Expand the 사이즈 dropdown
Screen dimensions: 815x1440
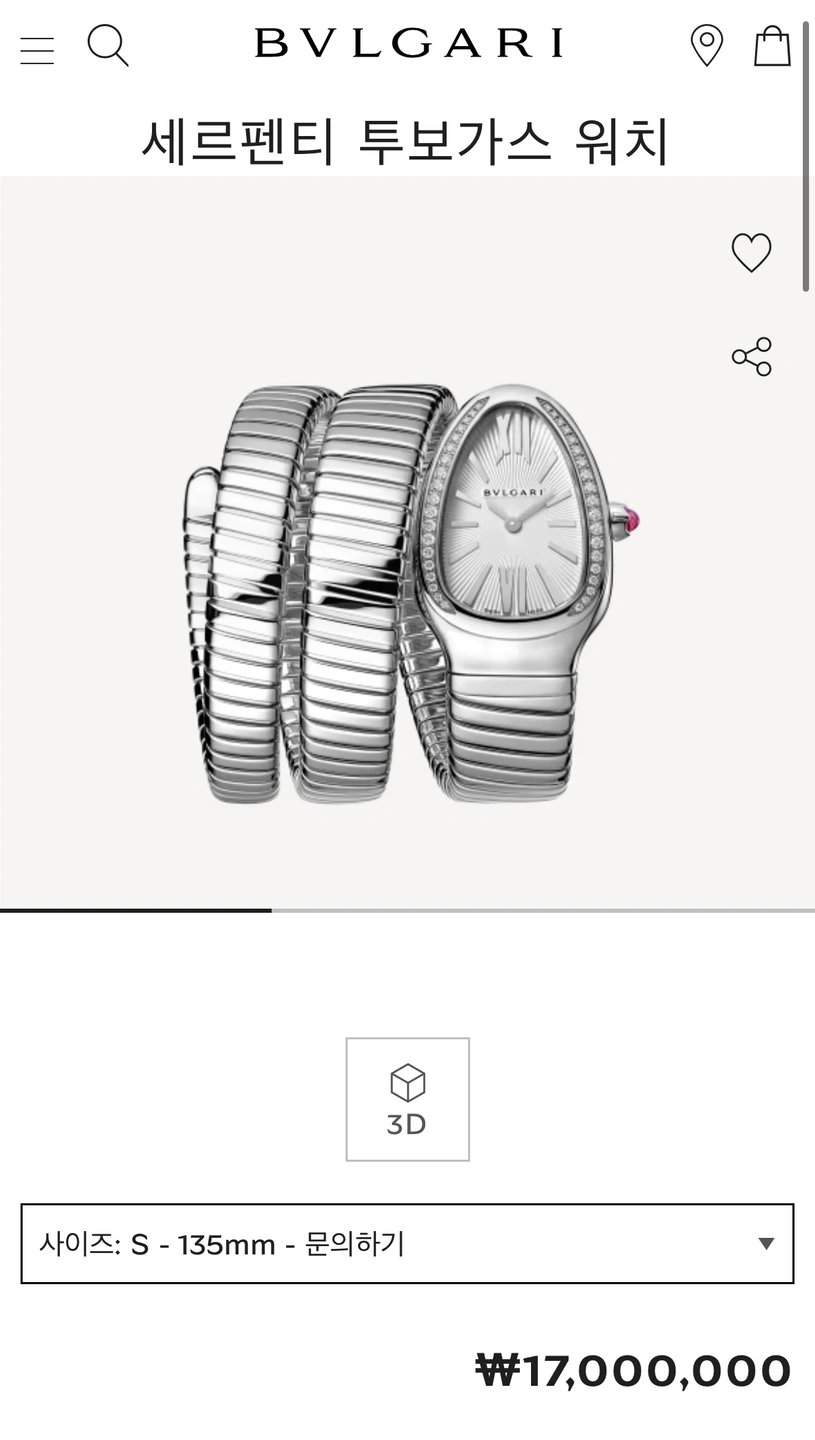coord(407,1244)
